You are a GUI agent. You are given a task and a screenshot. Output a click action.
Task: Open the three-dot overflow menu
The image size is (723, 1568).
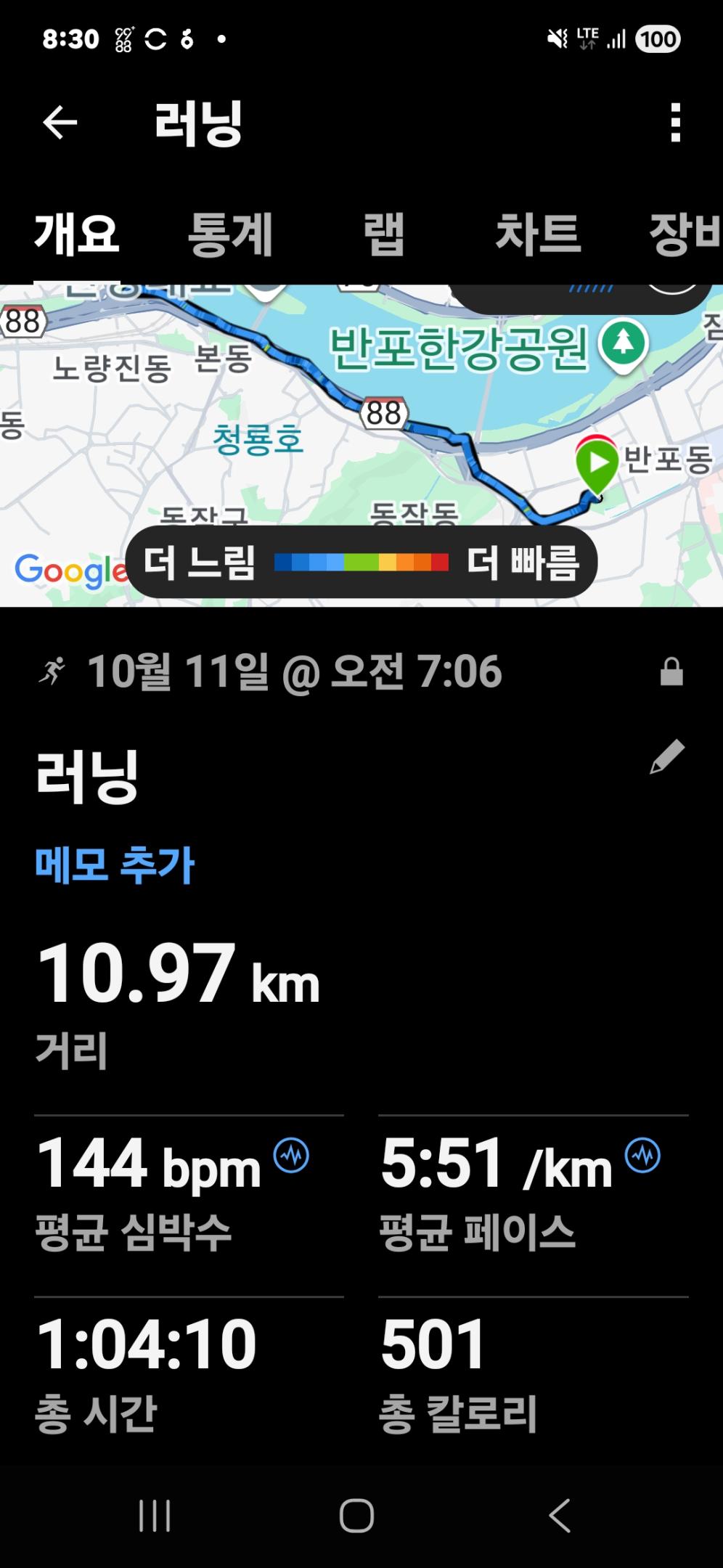point(675,122)
